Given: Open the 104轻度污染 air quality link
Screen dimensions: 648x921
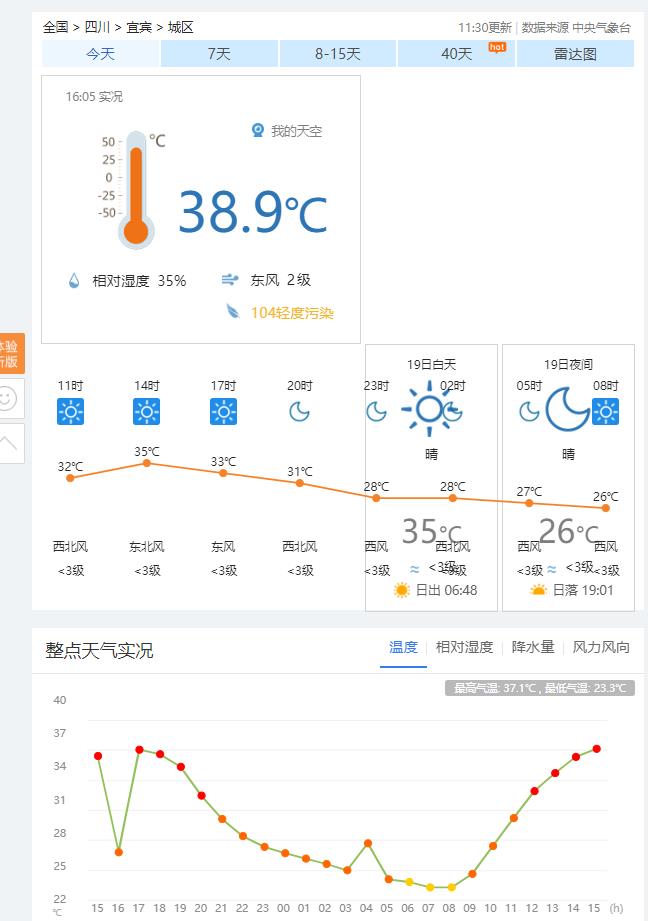Looking at the screenshot, I should click(291, 313).
